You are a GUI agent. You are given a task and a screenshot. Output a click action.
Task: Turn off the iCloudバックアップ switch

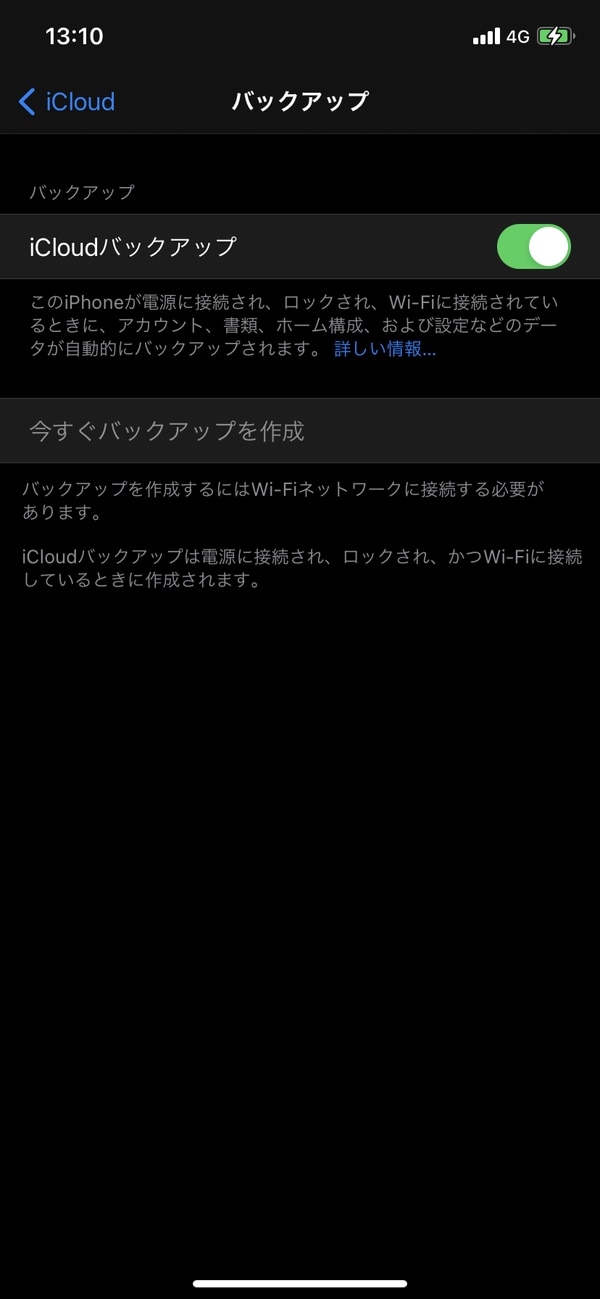pyautogui.click(x=533, y=247)
